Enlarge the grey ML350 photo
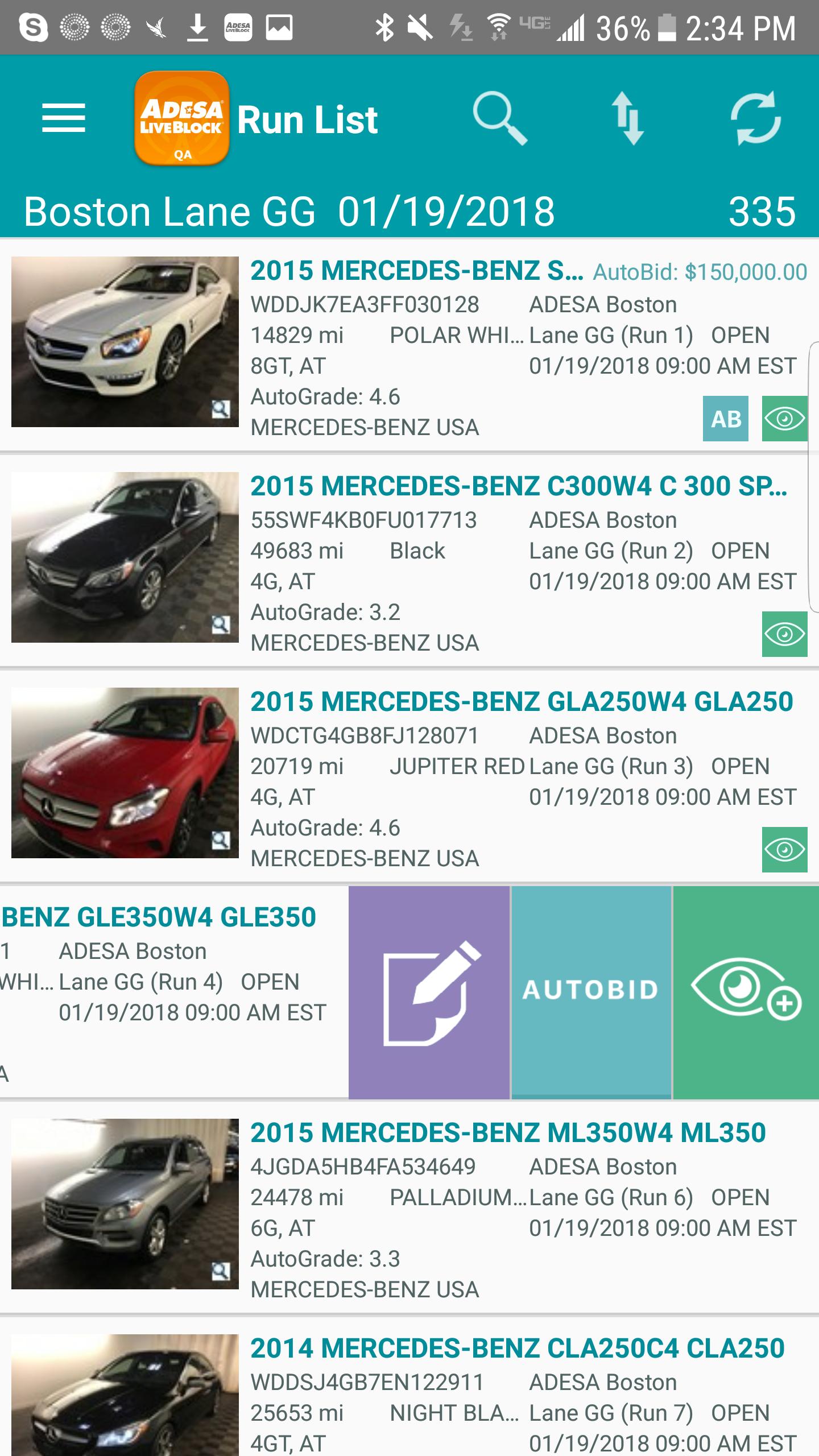The image size is (819, 1456). 125,1203
